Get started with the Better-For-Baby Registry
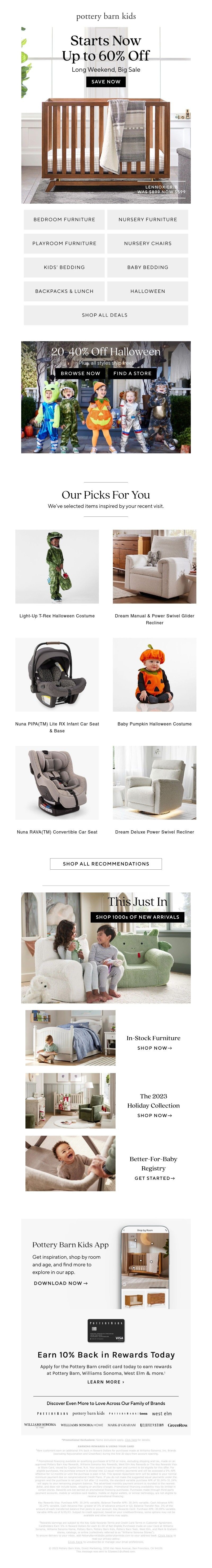 (154, 1178)
